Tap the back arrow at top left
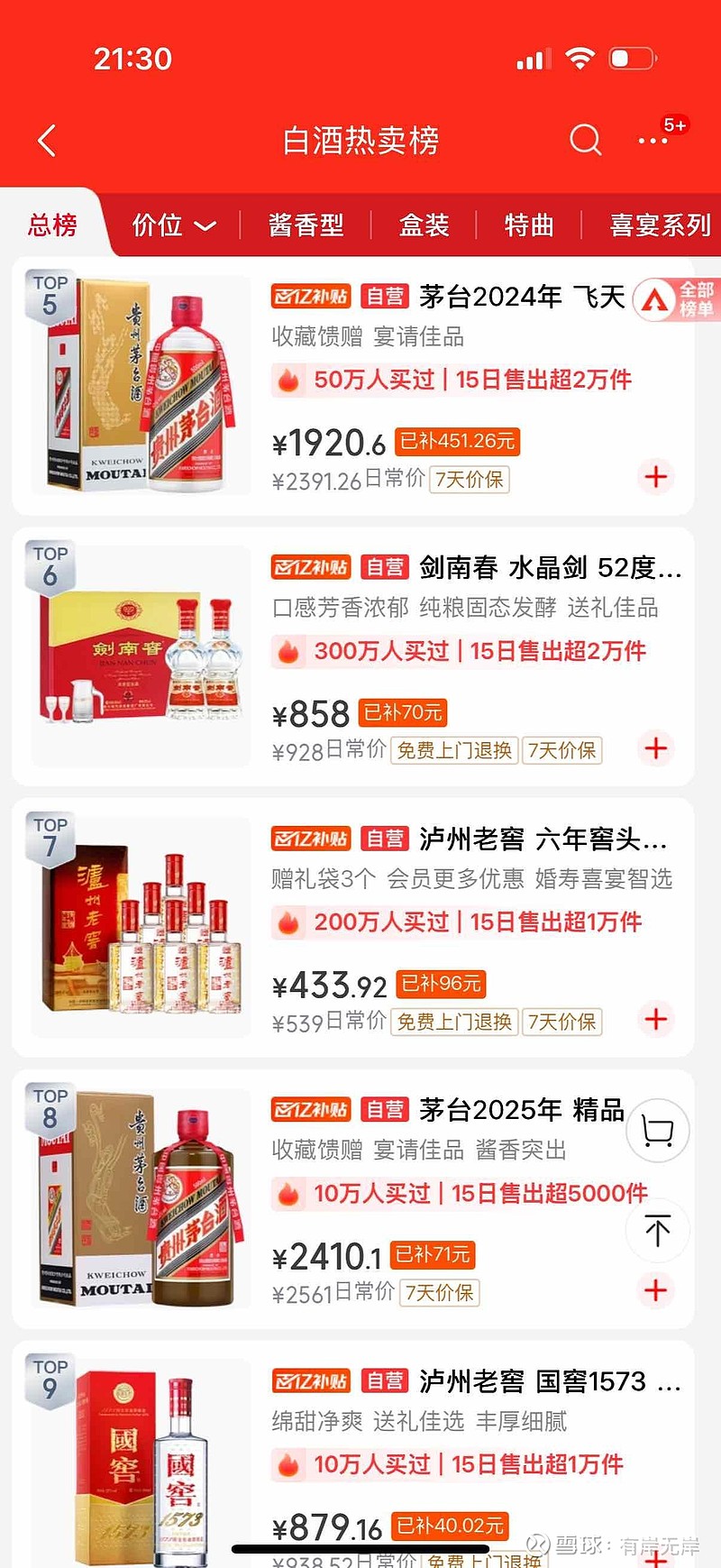This screenshot has height=1568, width=721. coord(47,142)
